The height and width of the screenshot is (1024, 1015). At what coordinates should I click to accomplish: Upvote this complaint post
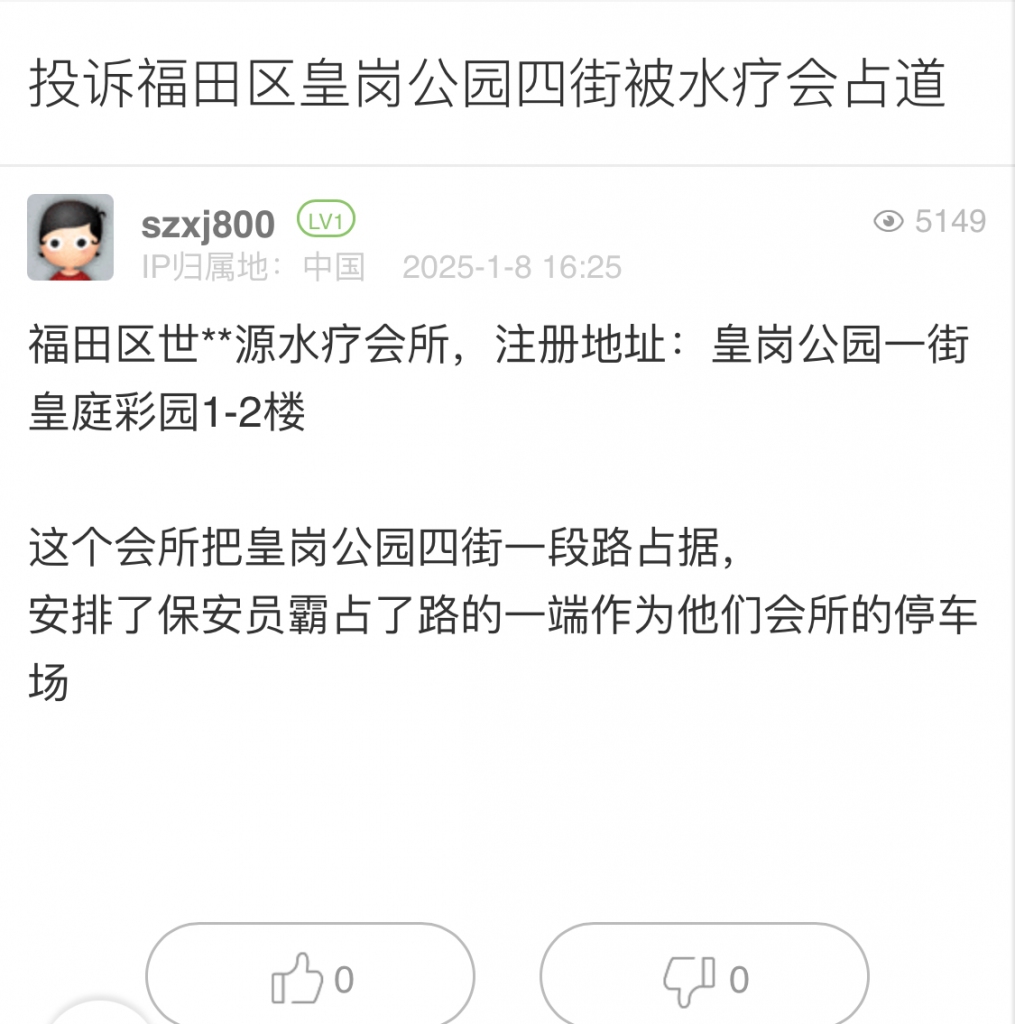(310, 979)
